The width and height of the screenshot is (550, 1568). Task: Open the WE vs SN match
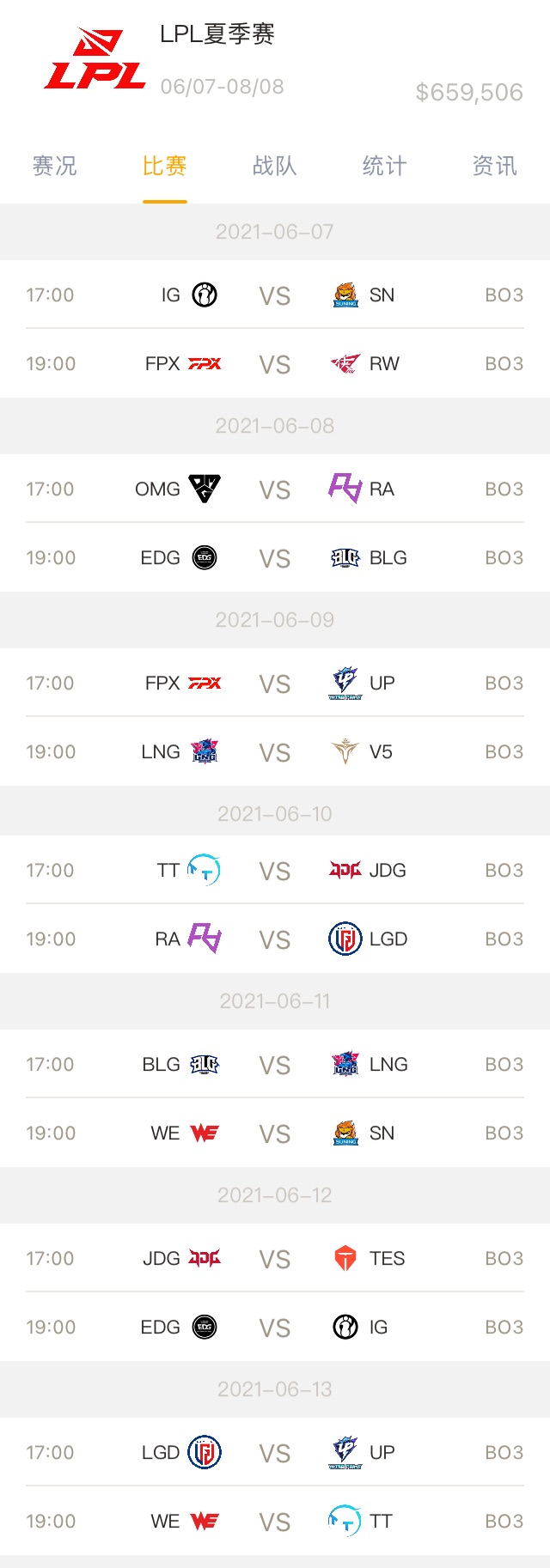(275, 1133)
